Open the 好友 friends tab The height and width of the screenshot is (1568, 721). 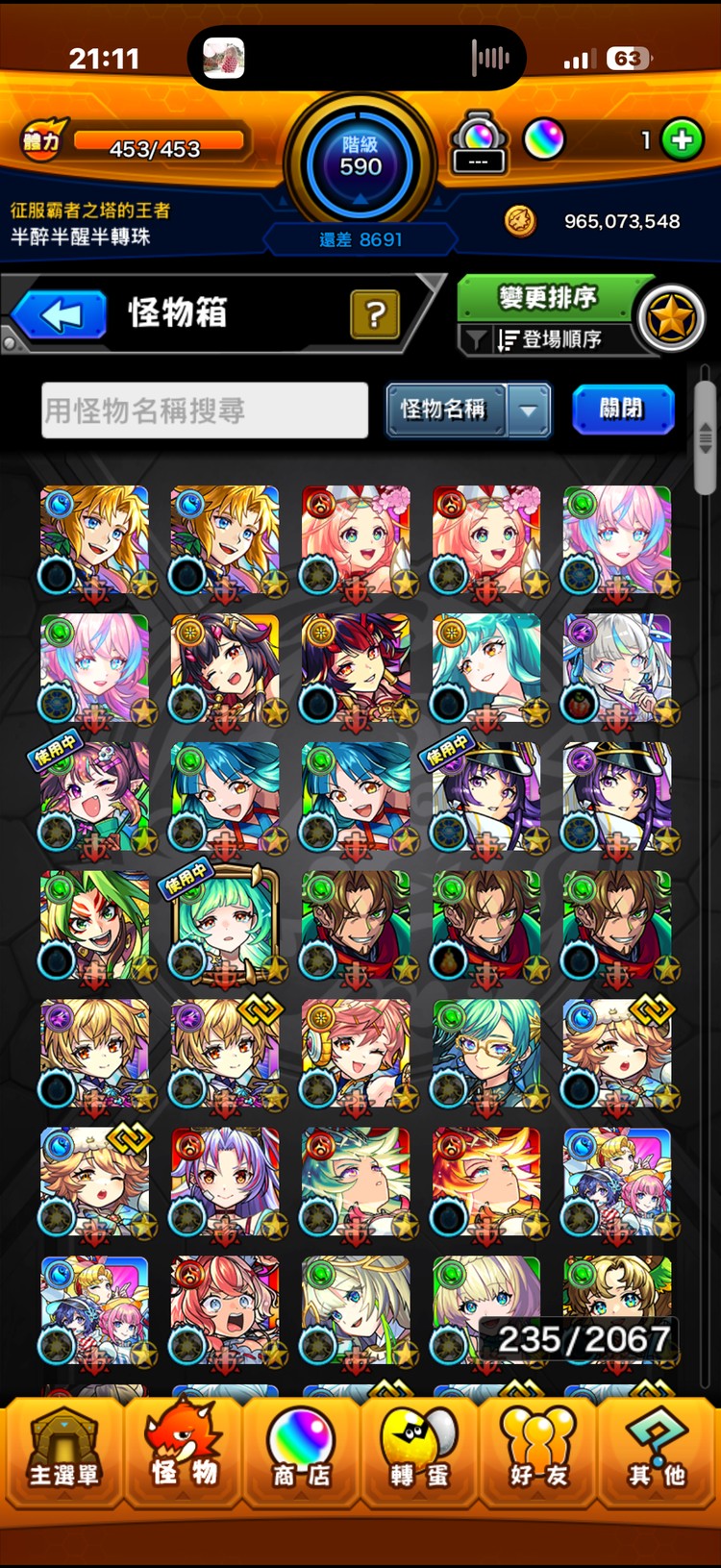[x=537, y=1455]
